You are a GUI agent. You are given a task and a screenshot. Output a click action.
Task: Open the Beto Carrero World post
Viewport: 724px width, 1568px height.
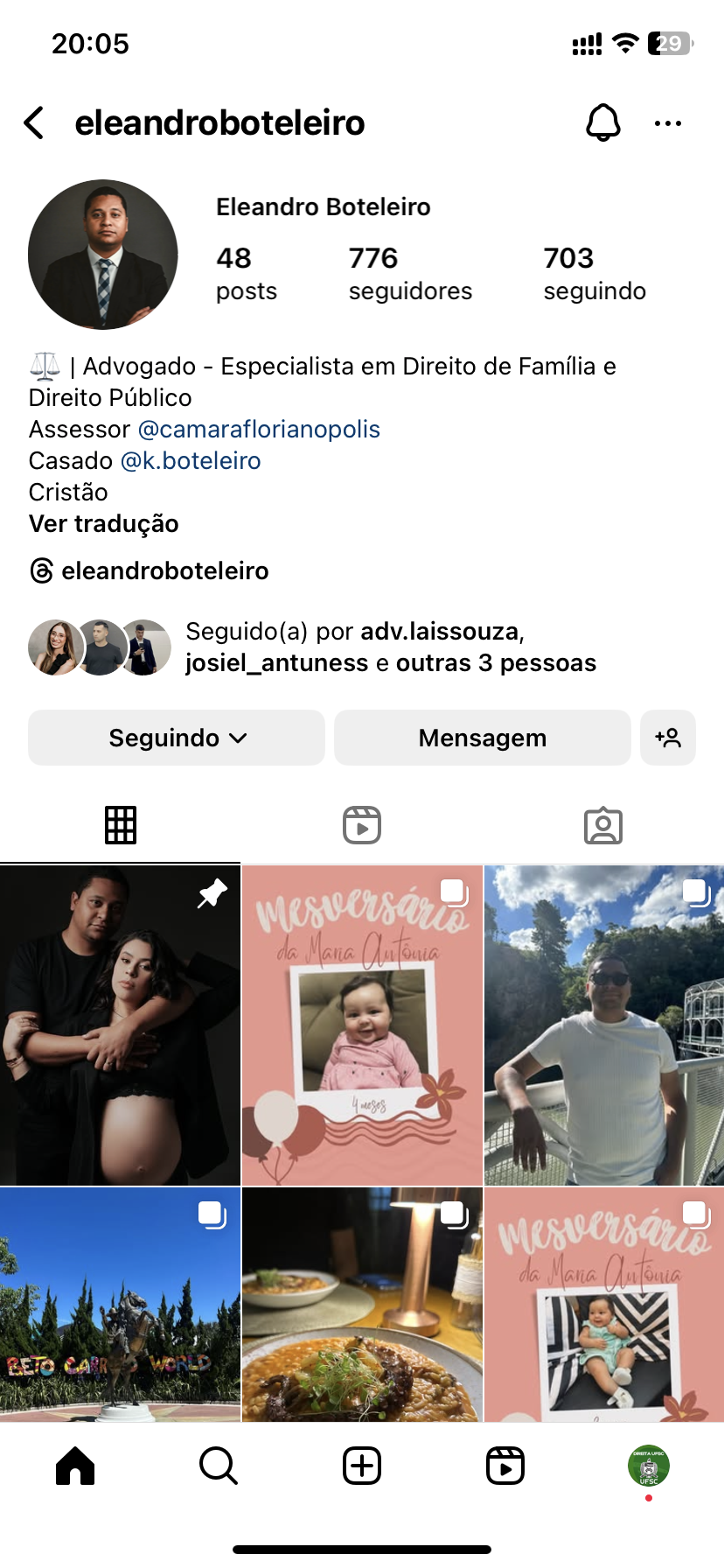(120, 1304)
